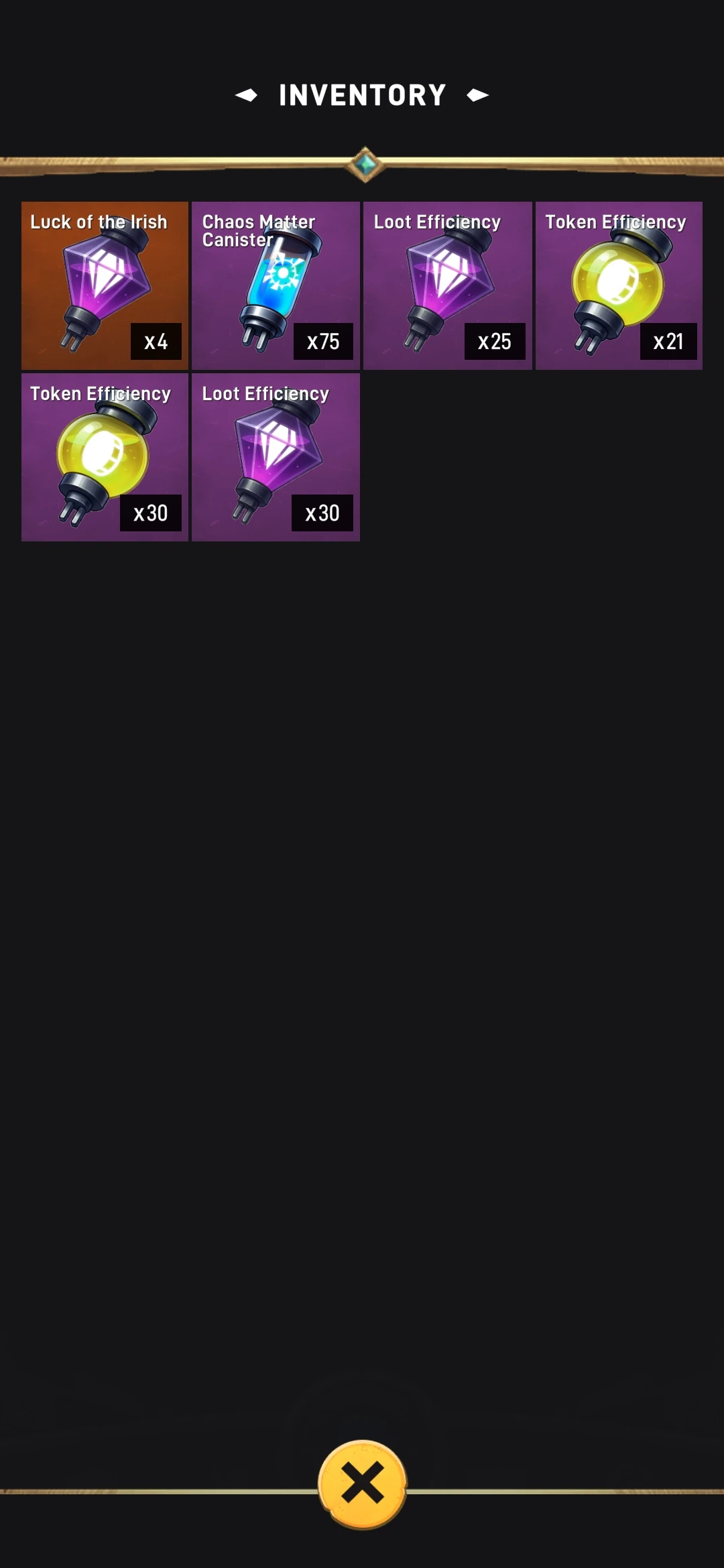724x1568 pixels.
Task: Select the Luck of the Irish item
Action: pos(105,285)
